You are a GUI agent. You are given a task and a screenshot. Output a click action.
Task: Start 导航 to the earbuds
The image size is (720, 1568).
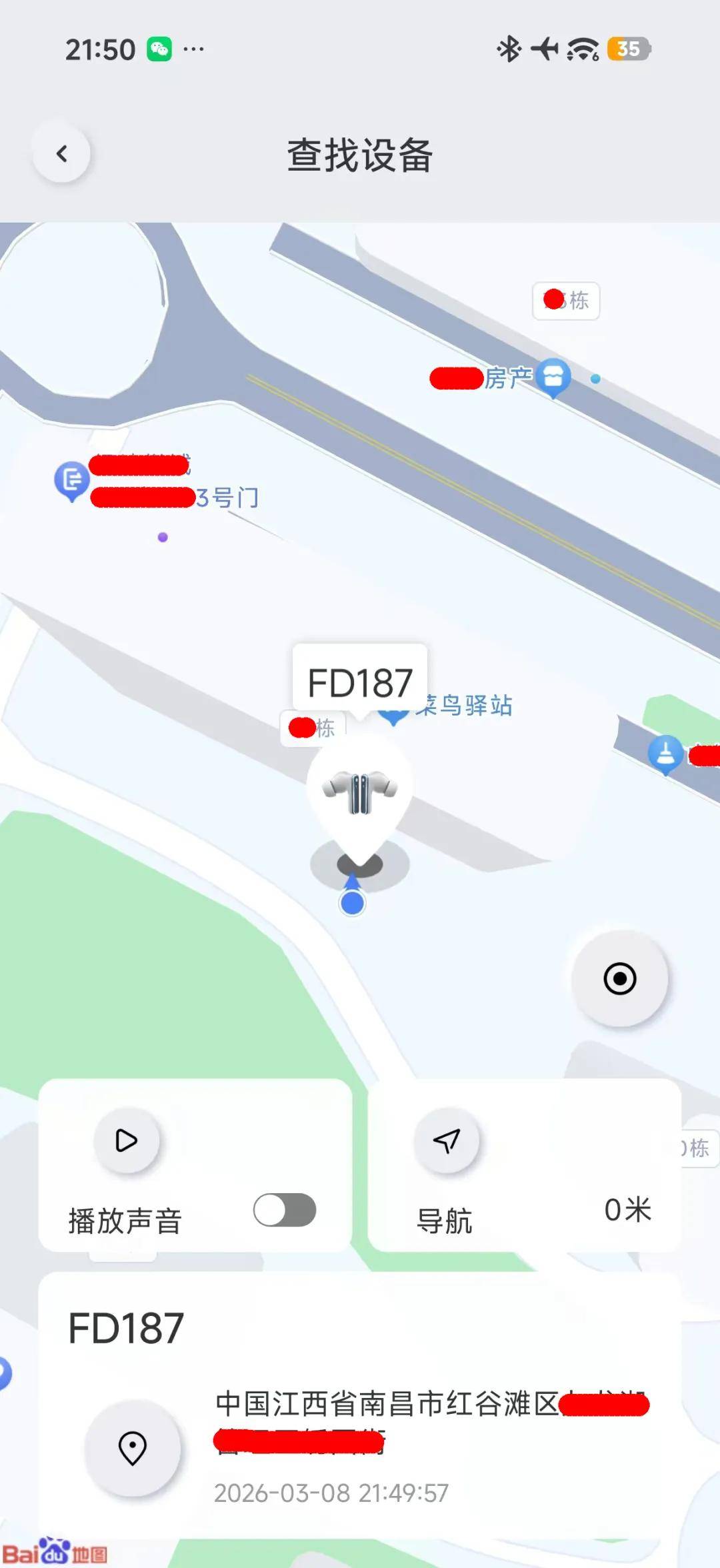(446, 1140)
